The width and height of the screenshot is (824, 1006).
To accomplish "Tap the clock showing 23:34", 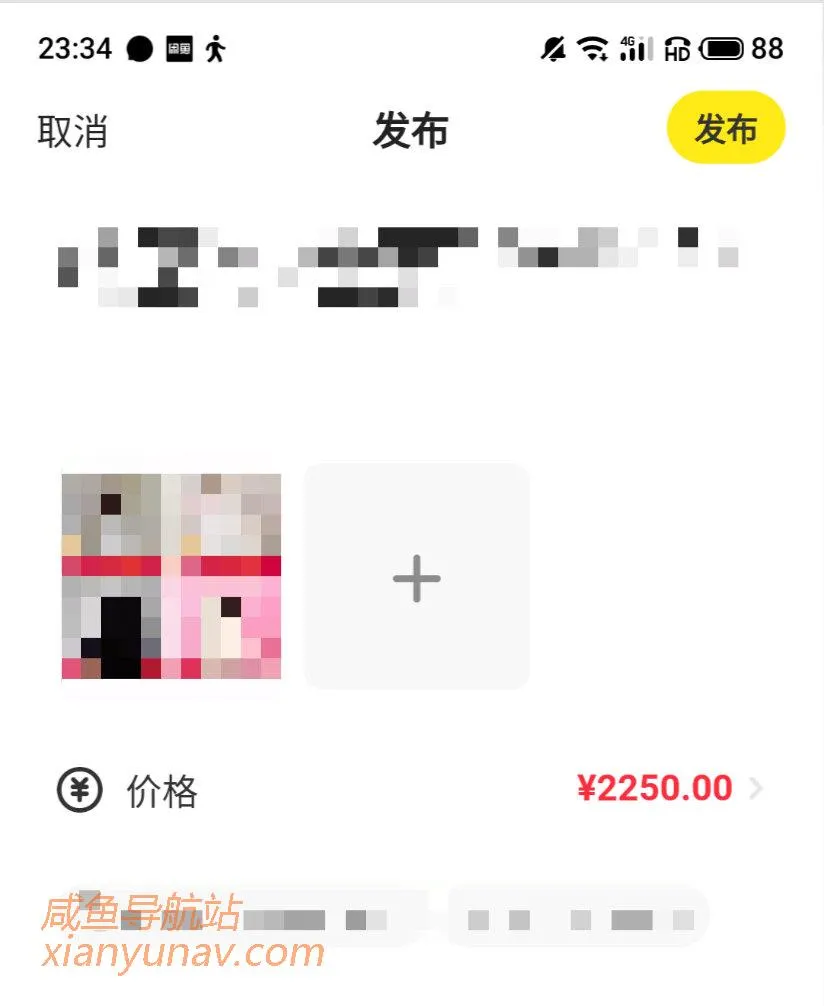I will 75,46.
